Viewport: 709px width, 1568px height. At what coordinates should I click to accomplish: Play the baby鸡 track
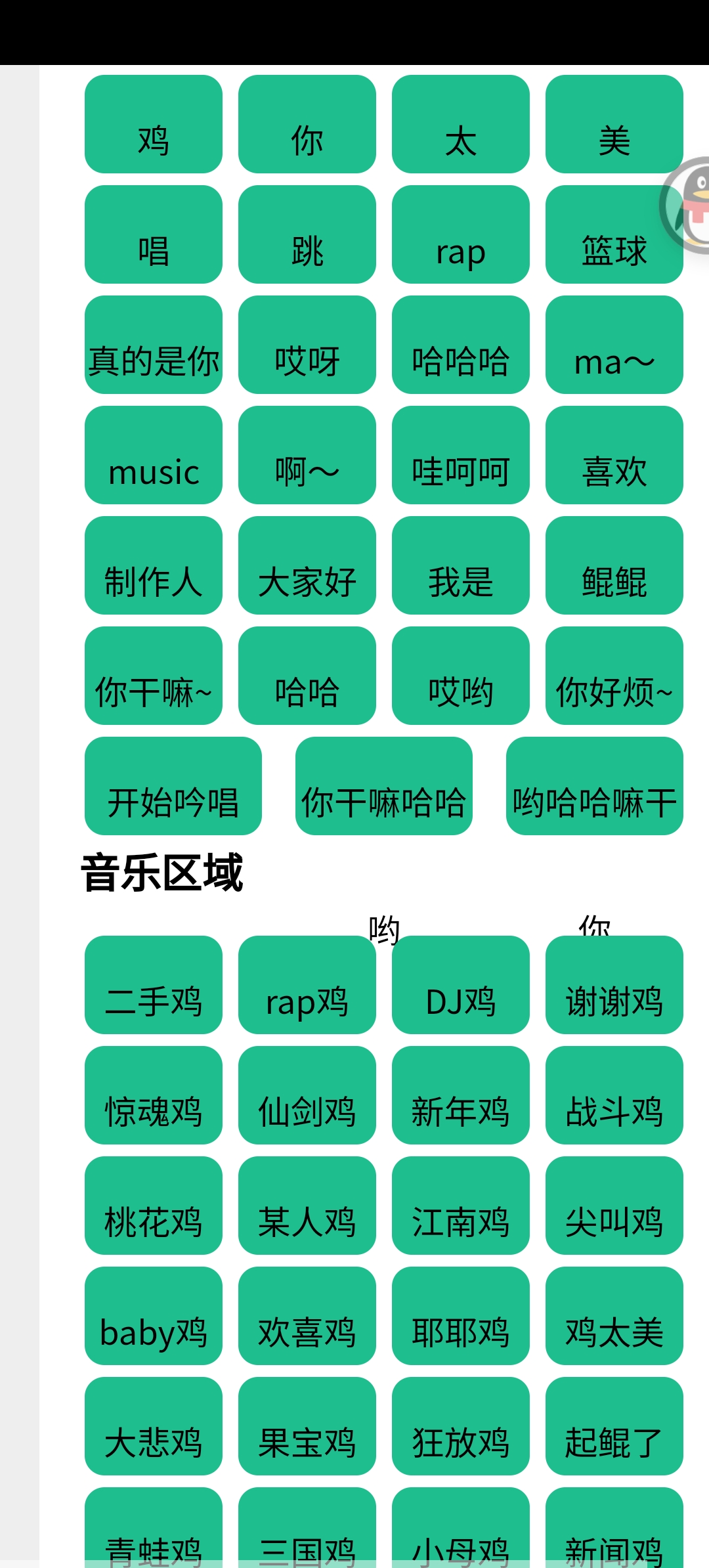coord(154,1316)
